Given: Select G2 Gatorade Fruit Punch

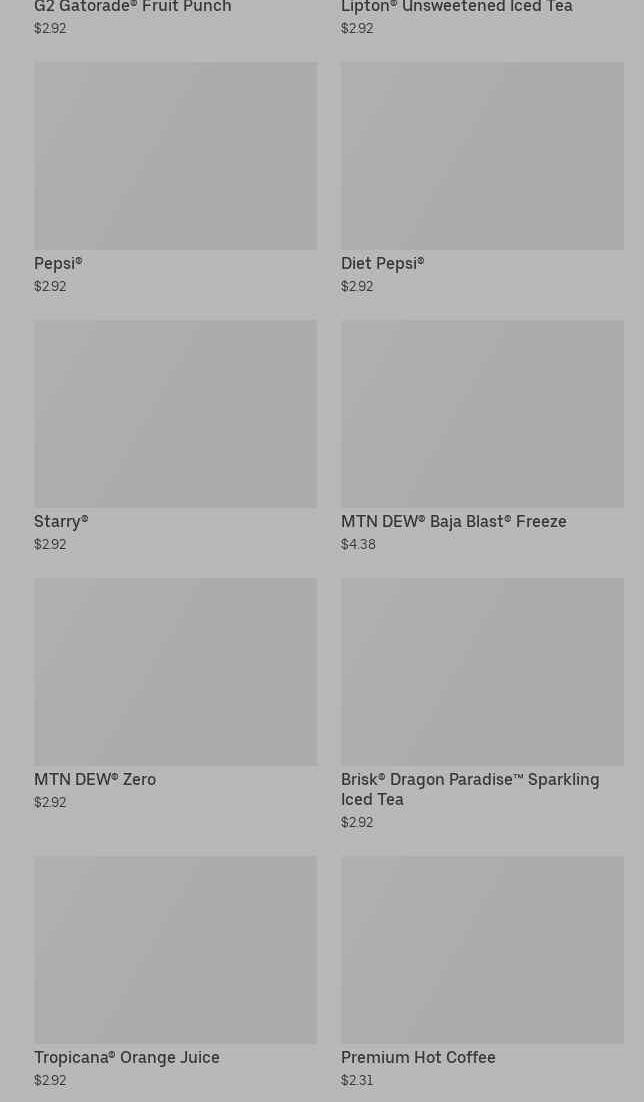Looking at the screenshot, I should [132, 8].
